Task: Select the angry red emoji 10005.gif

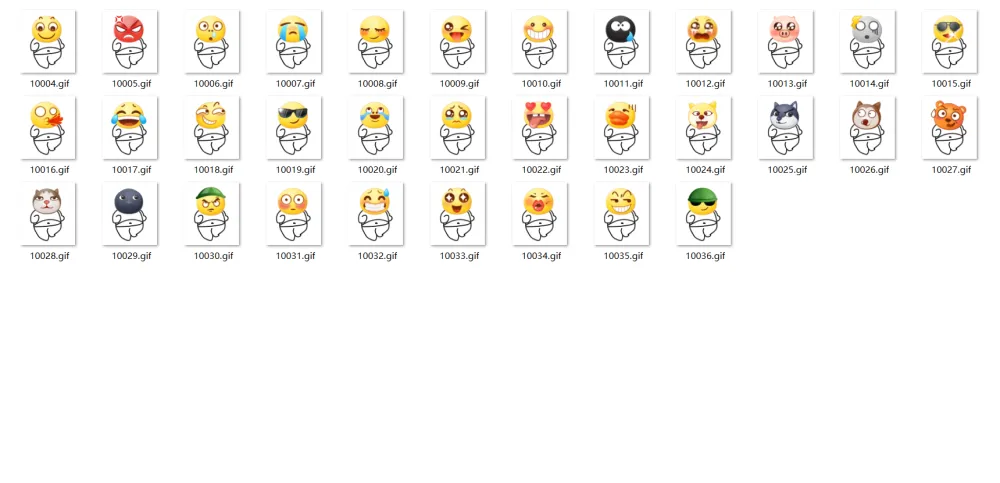Action: (x=131, y=43)
